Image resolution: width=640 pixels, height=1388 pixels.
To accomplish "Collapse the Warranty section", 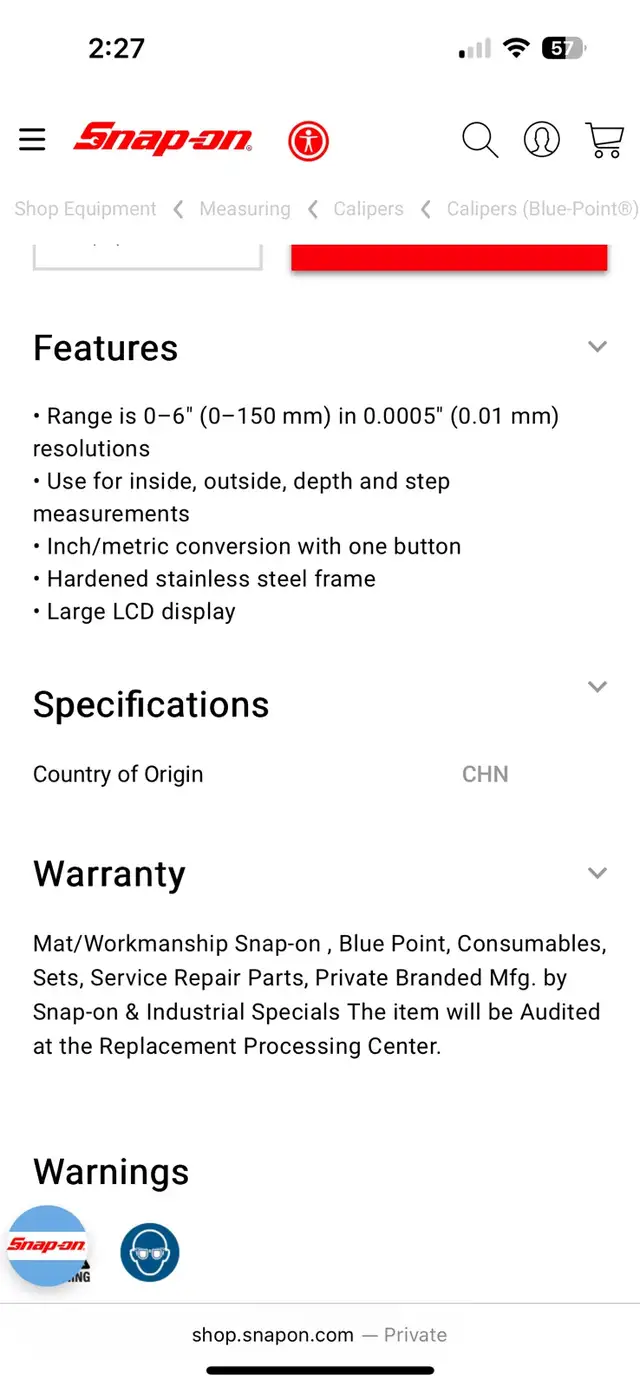I will click(597, 873).
